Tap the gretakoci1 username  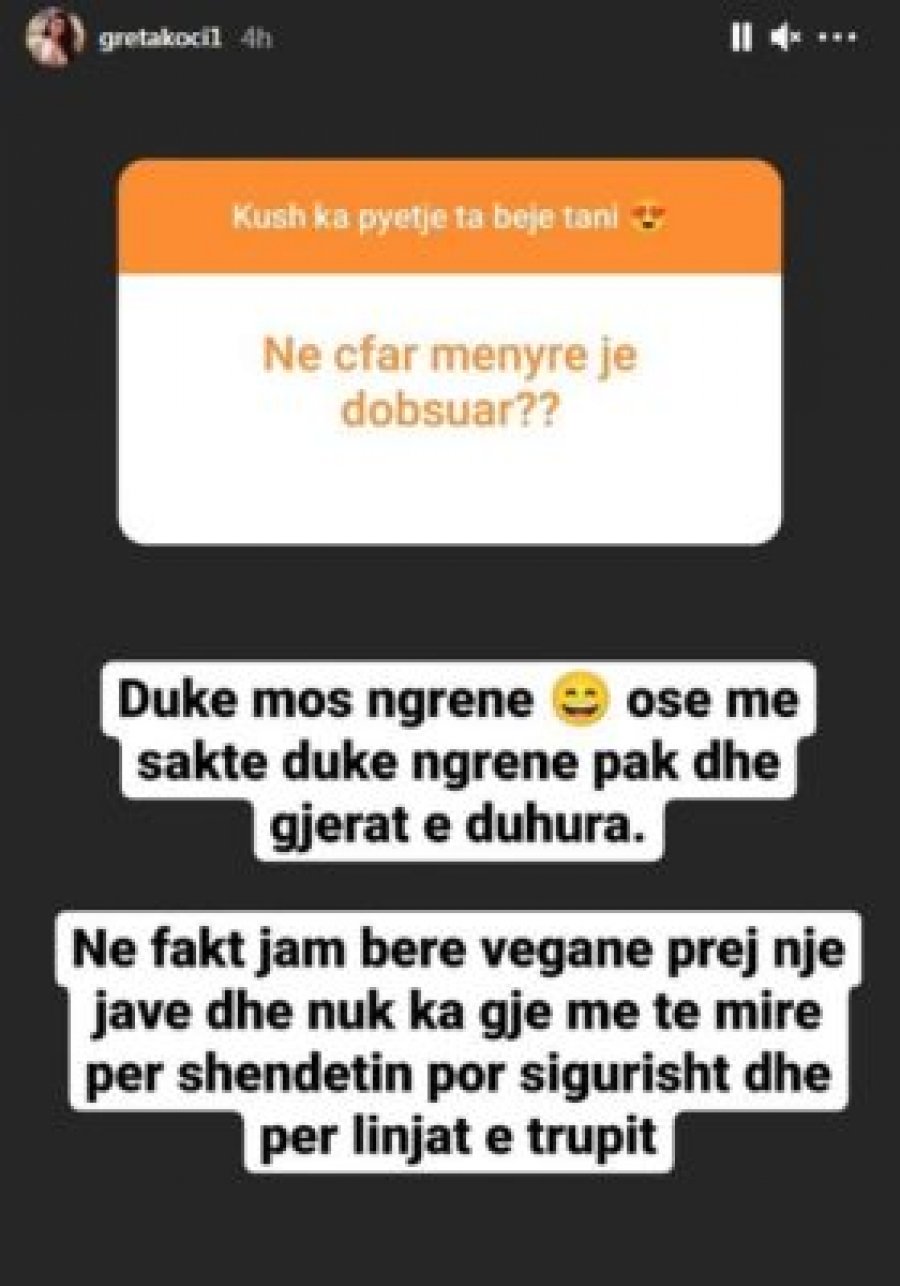click(159, 39)
